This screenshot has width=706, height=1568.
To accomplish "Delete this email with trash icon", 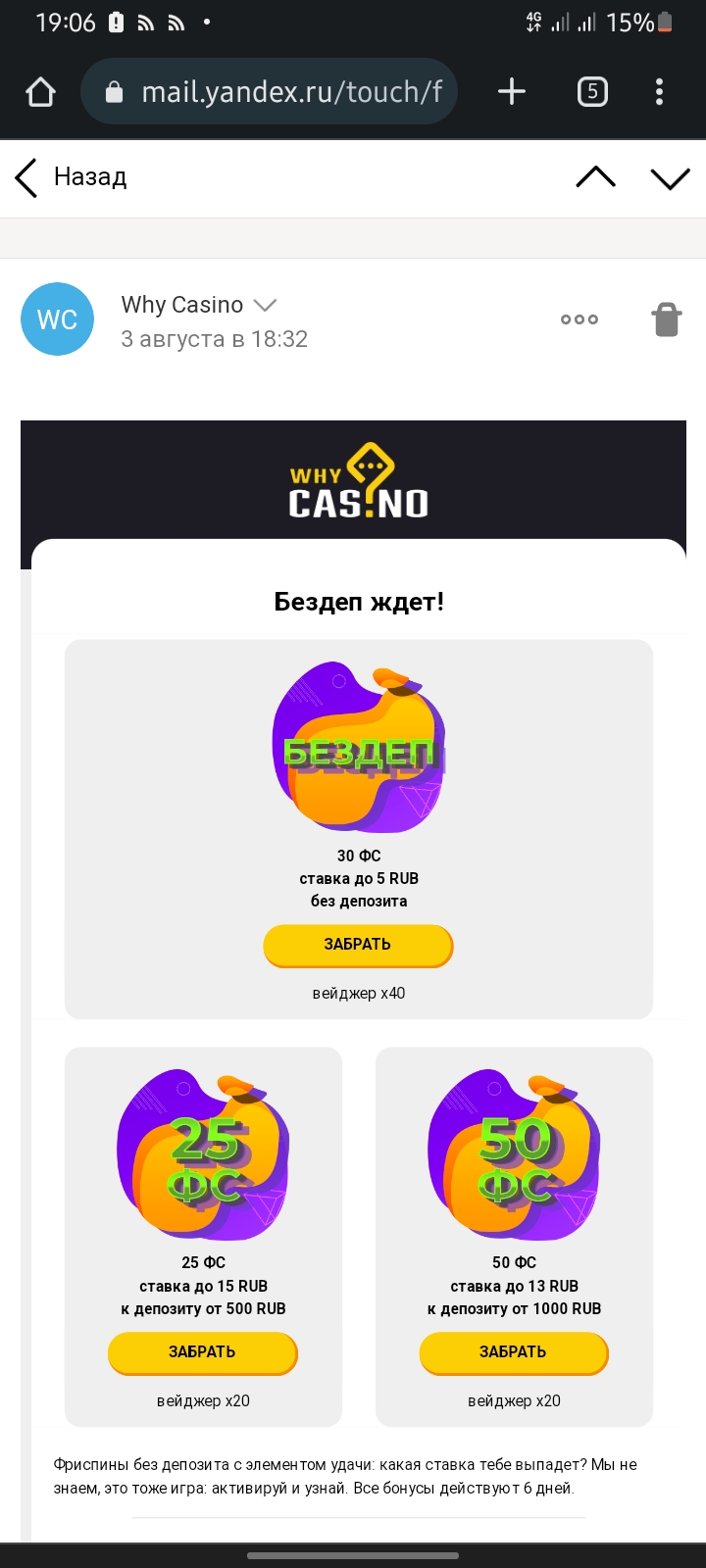I will pos(666,319).
